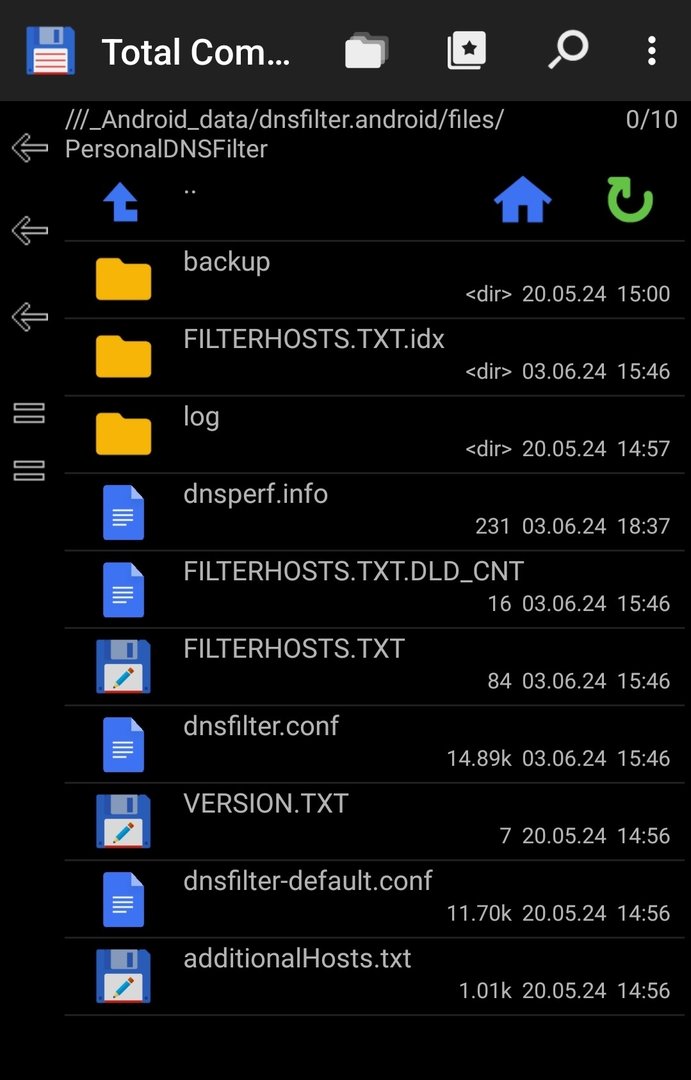
Task: Open the folder panels switcher icon
Action: pos(367,50)
